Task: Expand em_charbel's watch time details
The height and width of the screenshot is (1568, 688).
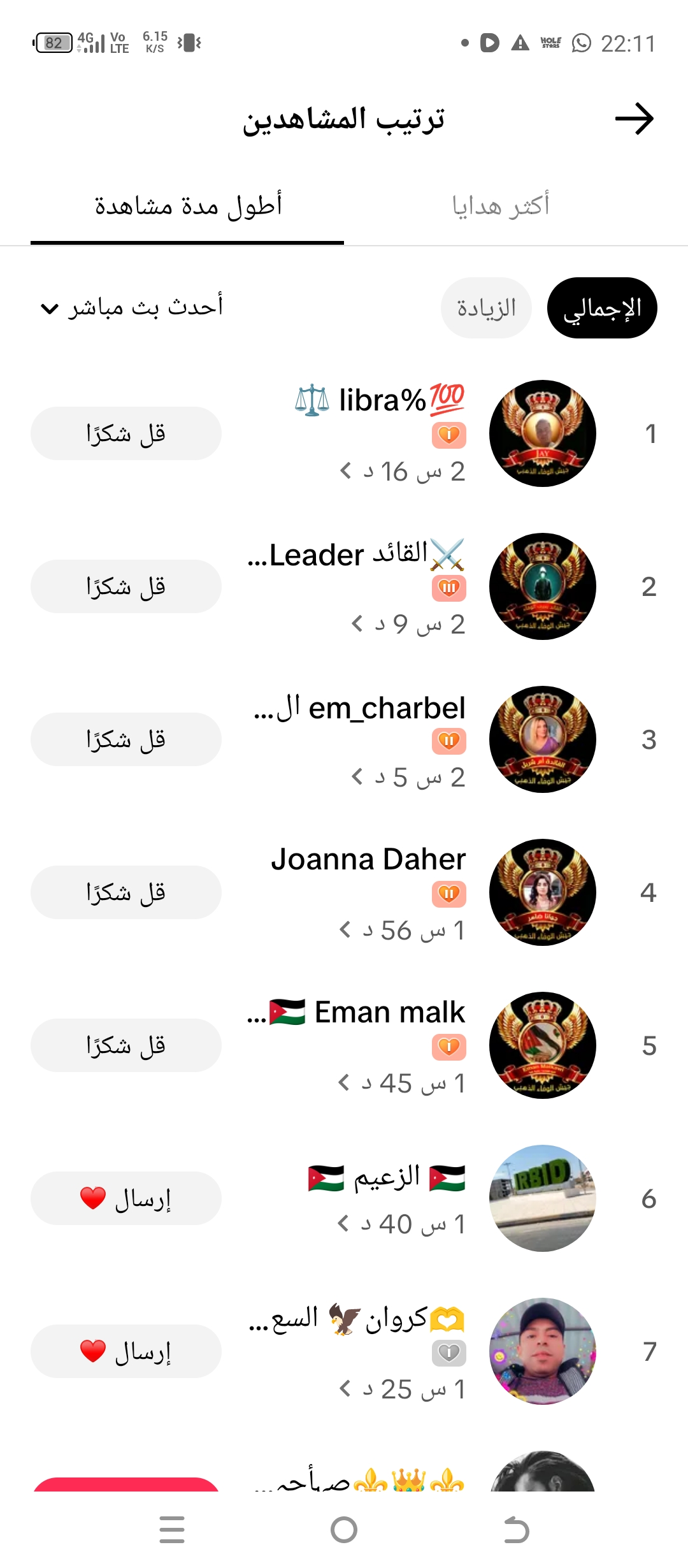Action: point(408,778)
